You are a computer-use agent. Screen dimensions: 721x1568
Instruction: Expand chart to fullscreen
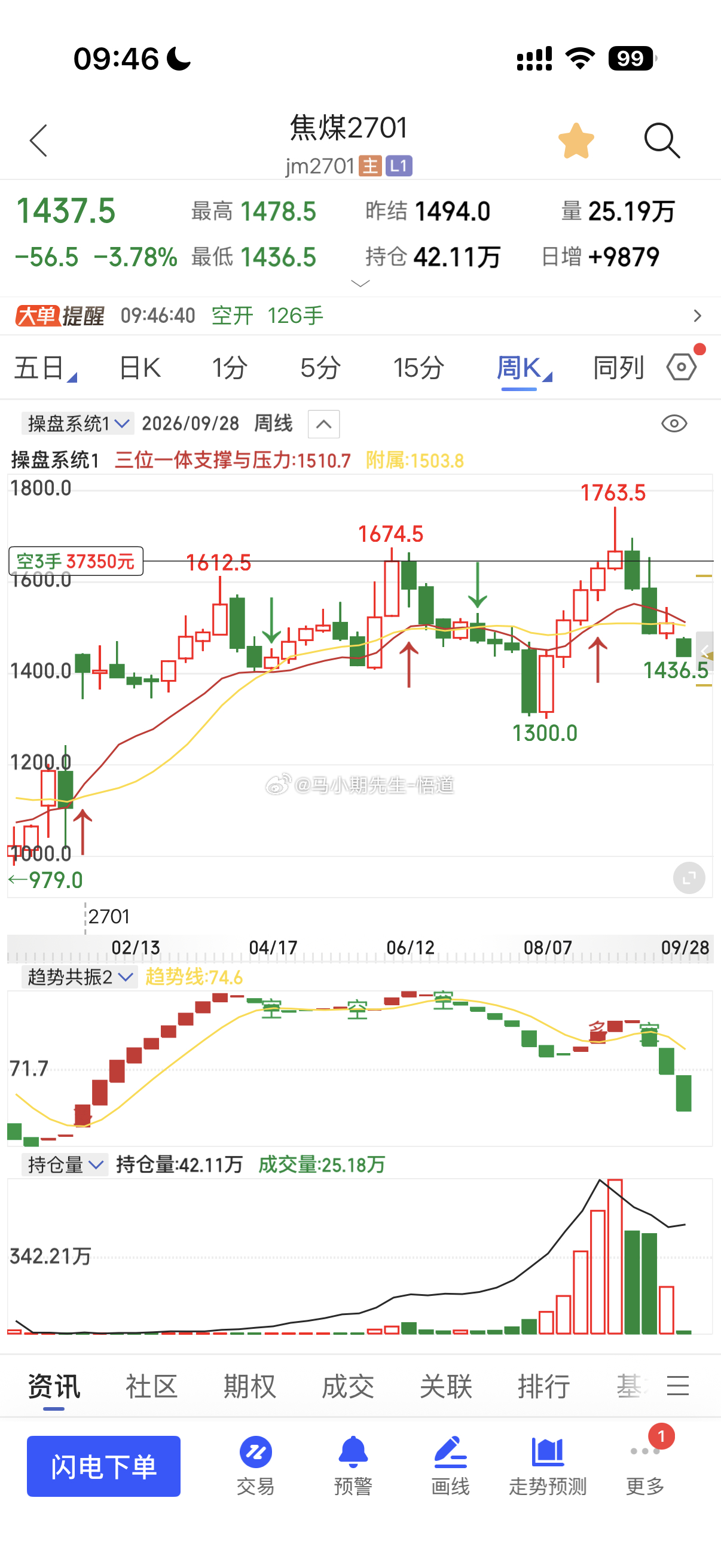[x=689, y=878]
